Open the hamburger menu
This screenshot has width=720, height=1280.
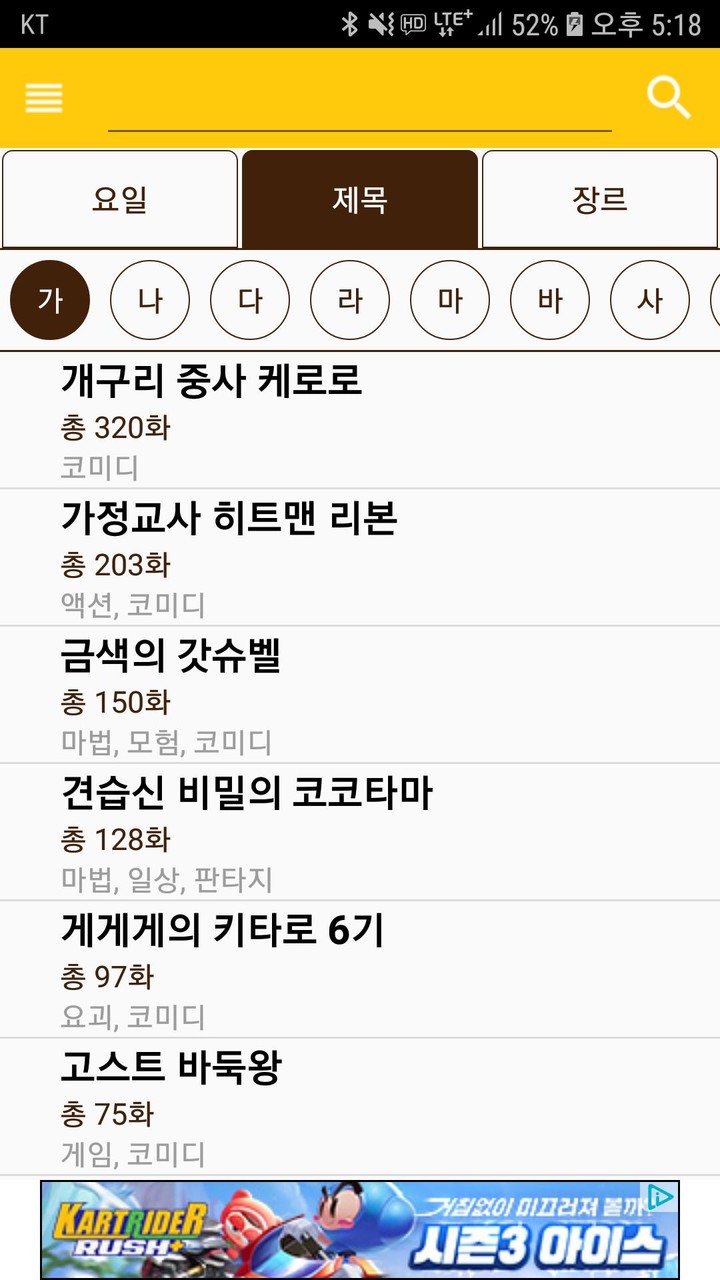pos(43,98)
